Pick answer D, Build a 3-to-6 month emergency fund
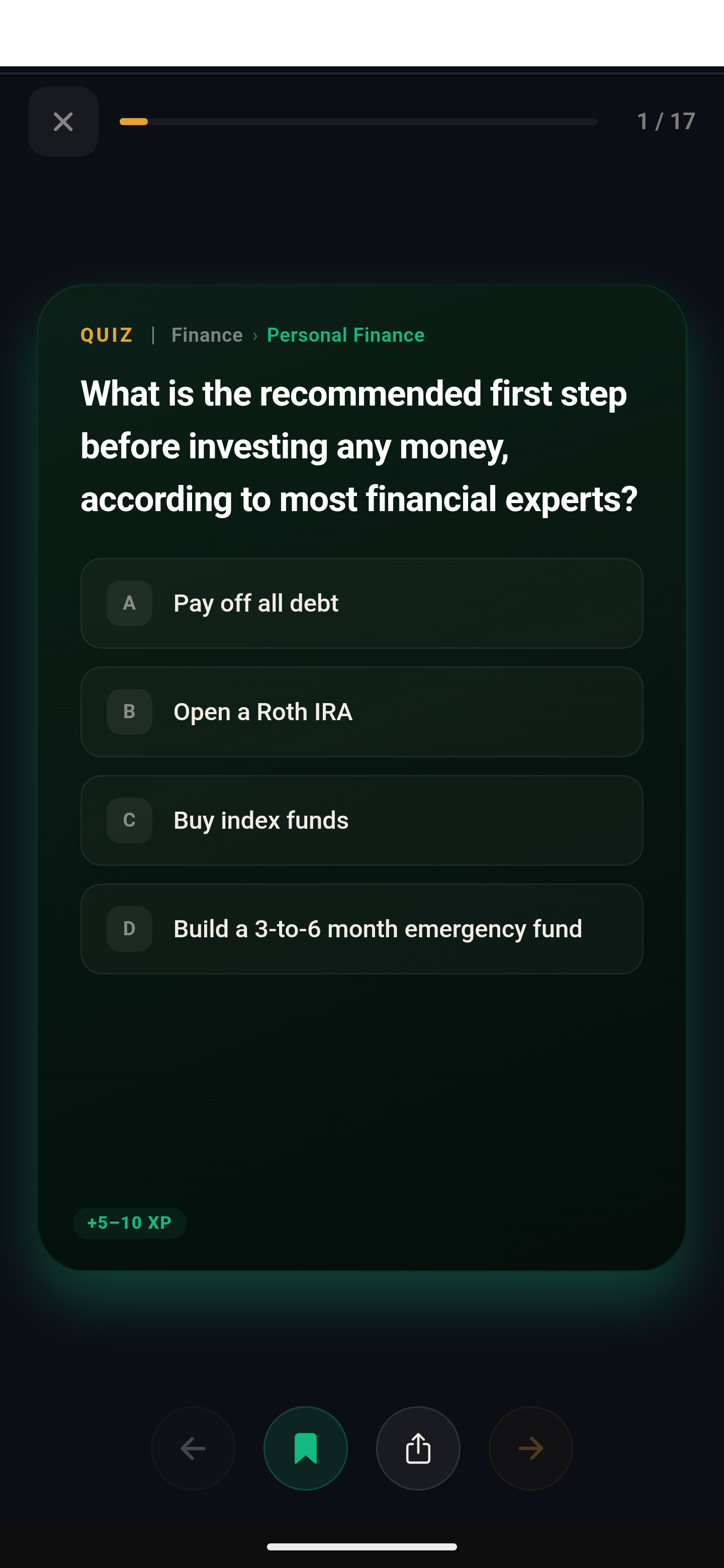Viewport: 724px width, 1568px height. [361, 928]
